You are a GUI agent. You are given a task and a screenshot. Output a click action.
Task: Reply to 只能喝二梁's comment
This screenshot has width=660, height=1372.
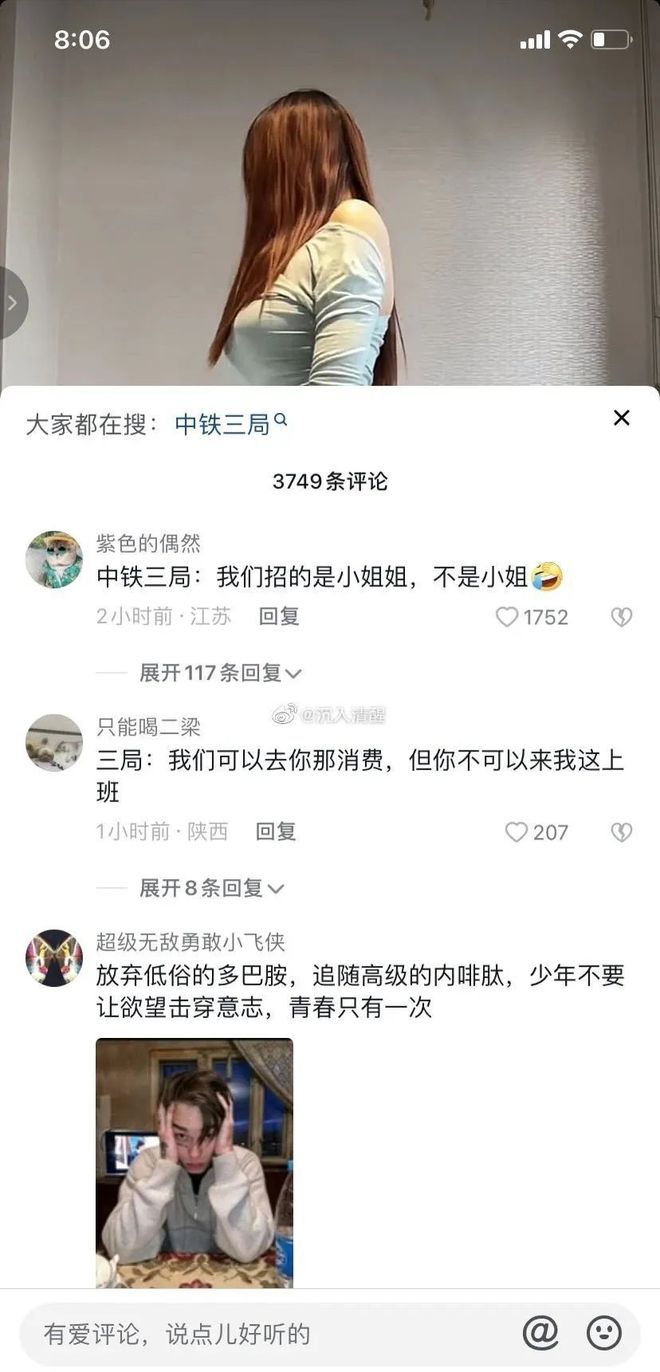pos(276,831)
